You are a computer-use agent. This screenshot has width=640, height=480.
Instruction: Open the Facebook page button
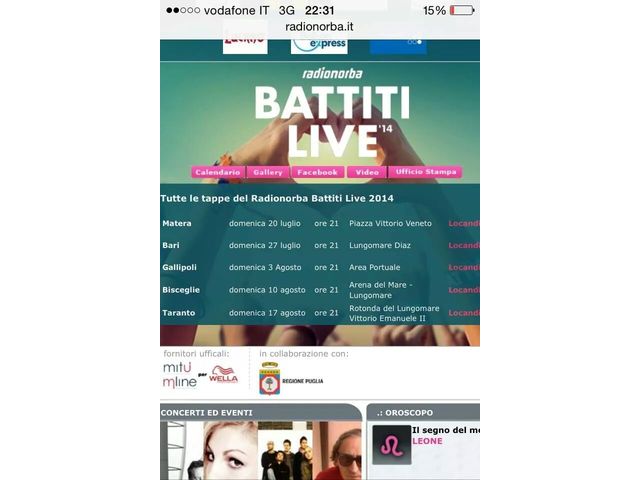click(318, 172)
